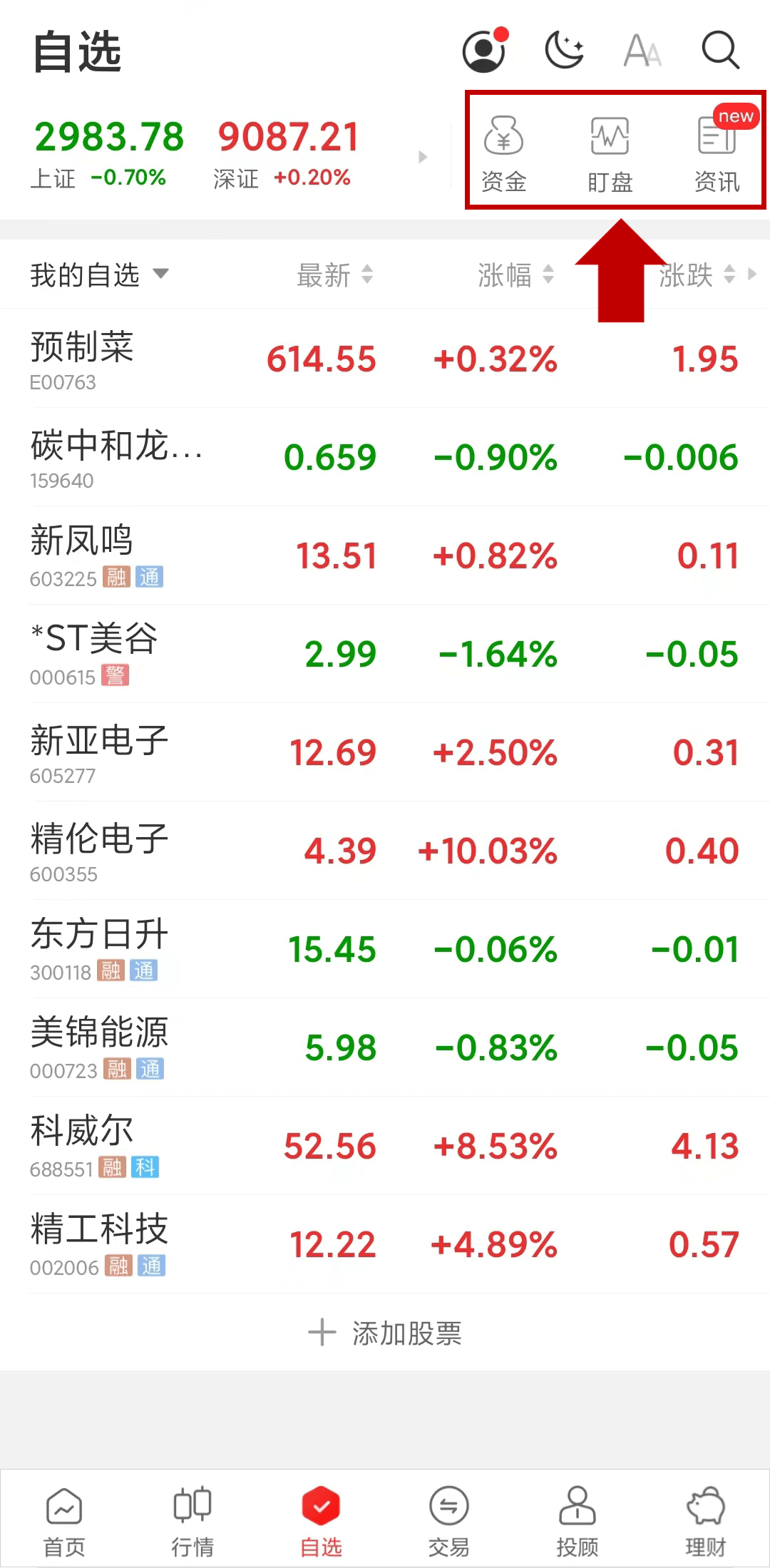Open 资金 capital flow
The image size is (770, 1568).
click(504, 153)
